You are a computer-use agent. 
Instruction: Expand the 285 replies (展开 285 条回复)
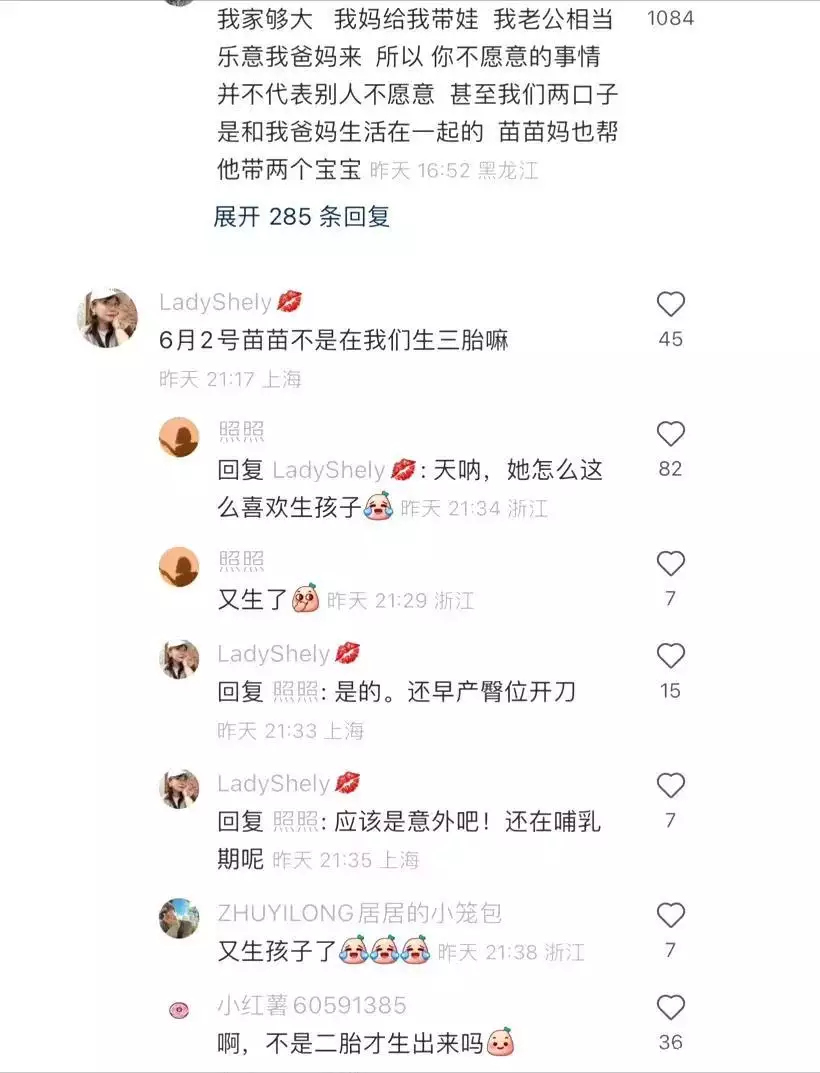[x=301, y=216]
